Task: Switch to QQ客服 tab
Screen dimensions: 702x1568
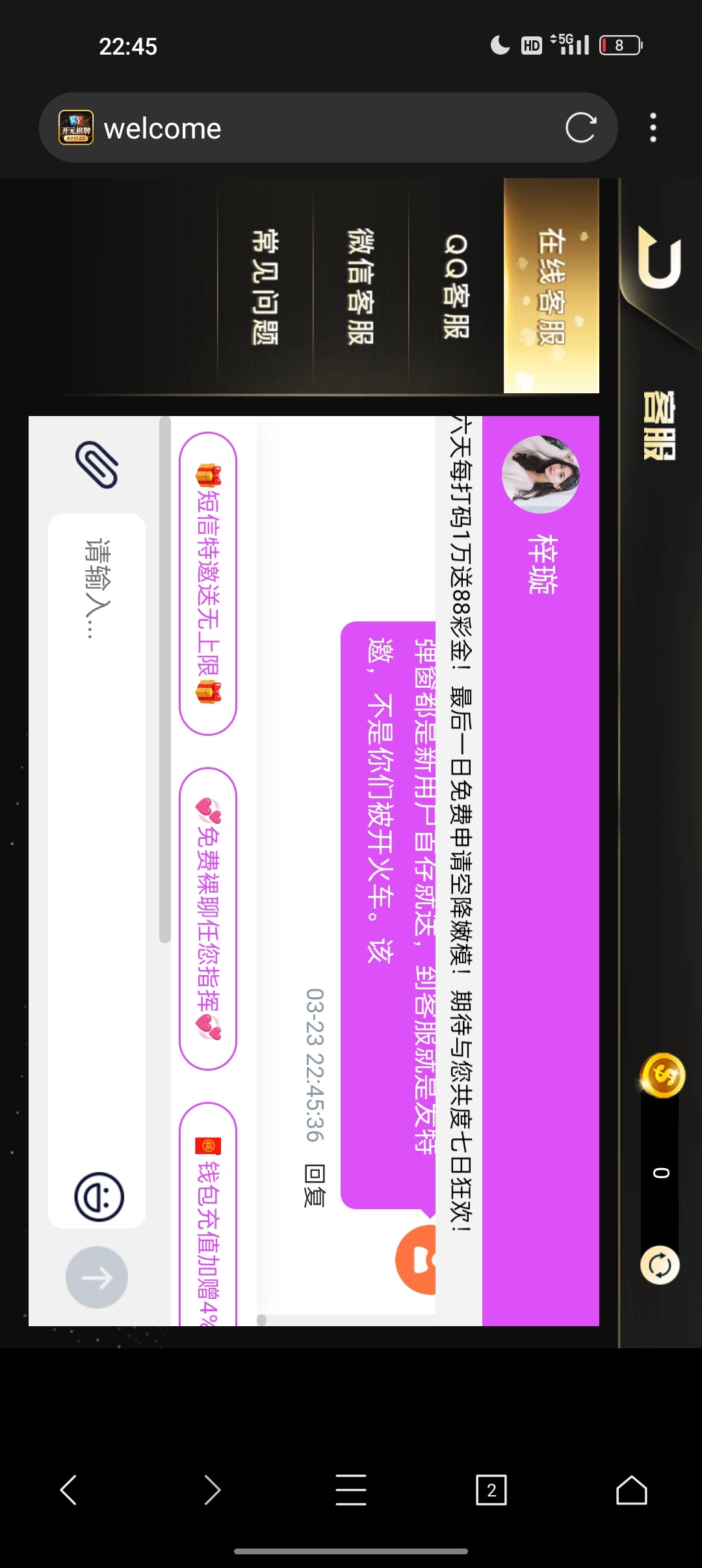Action: tap(456, 286)
